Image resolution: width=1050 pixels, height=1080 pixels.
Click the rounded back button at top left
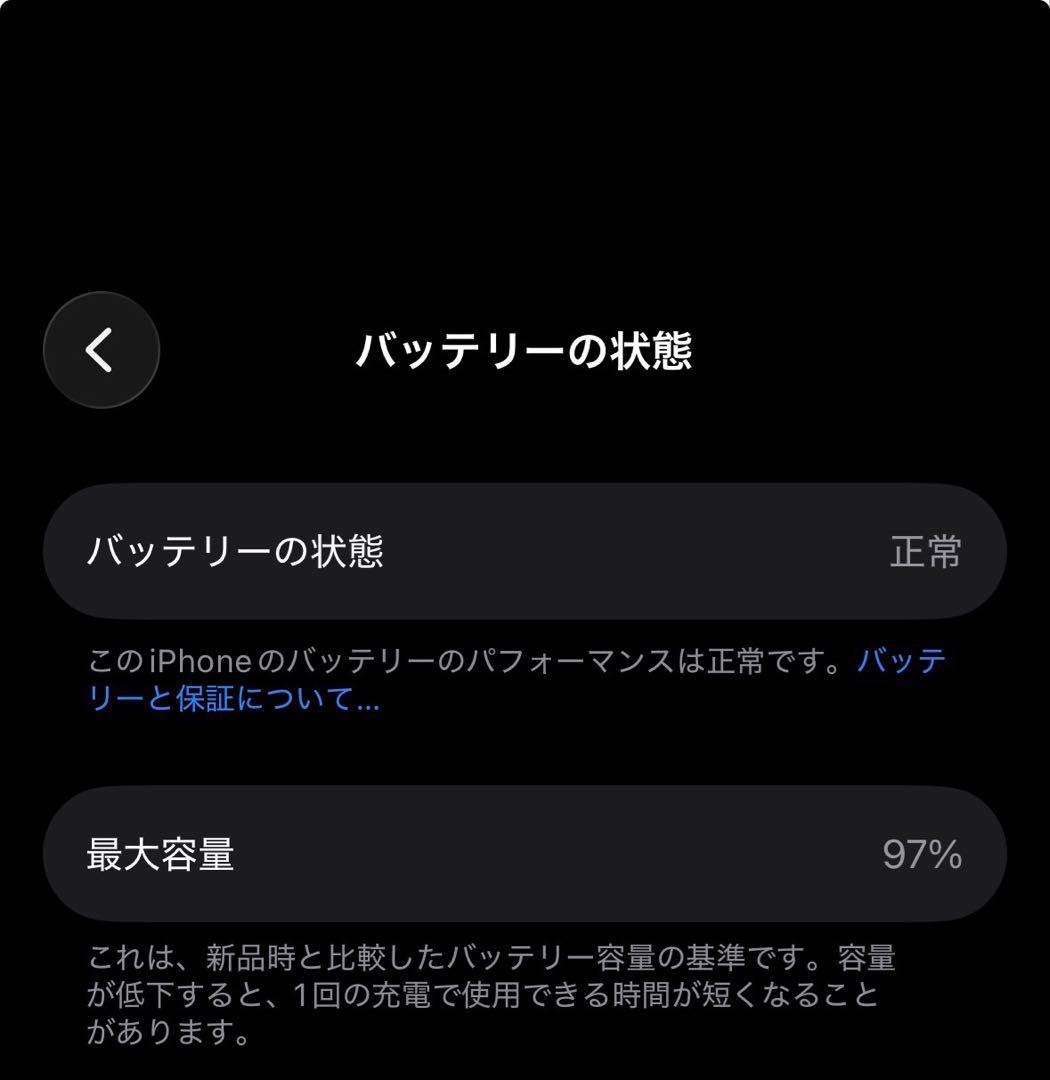[100, 350]
